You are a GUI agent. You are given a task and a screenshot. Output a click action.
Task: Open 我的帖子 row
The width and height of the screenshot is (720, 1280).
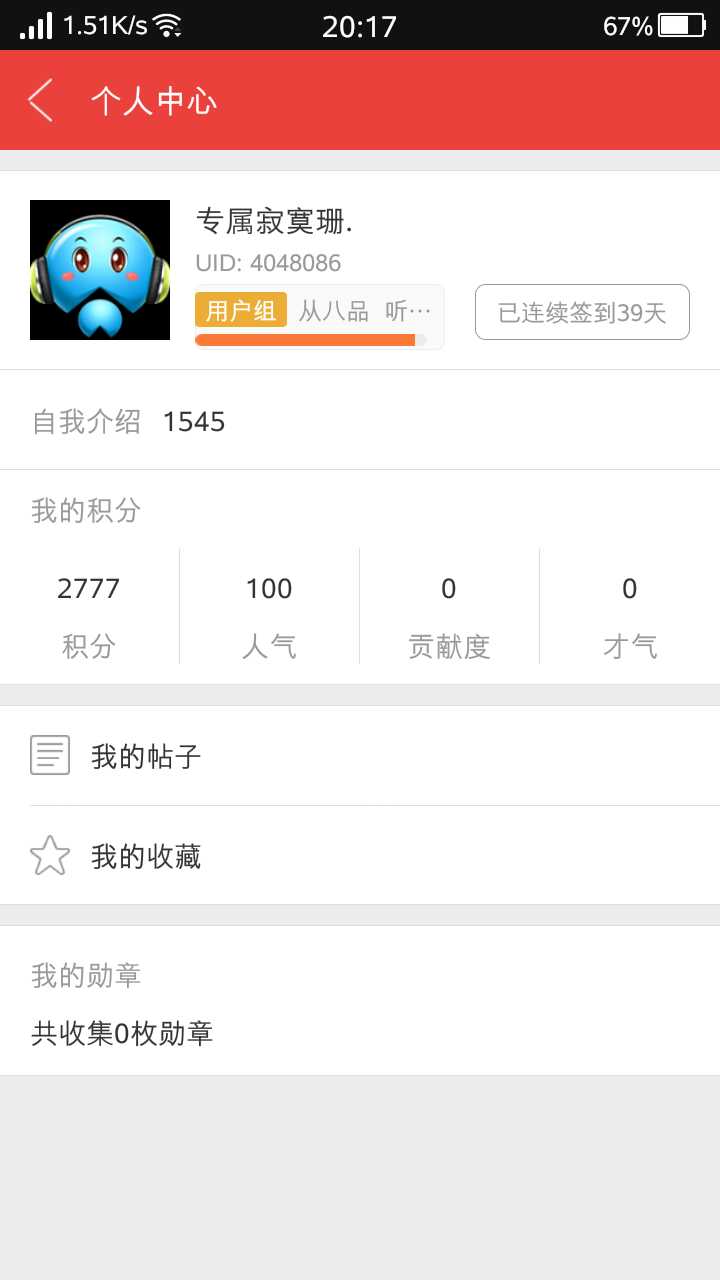coord(360,756)
